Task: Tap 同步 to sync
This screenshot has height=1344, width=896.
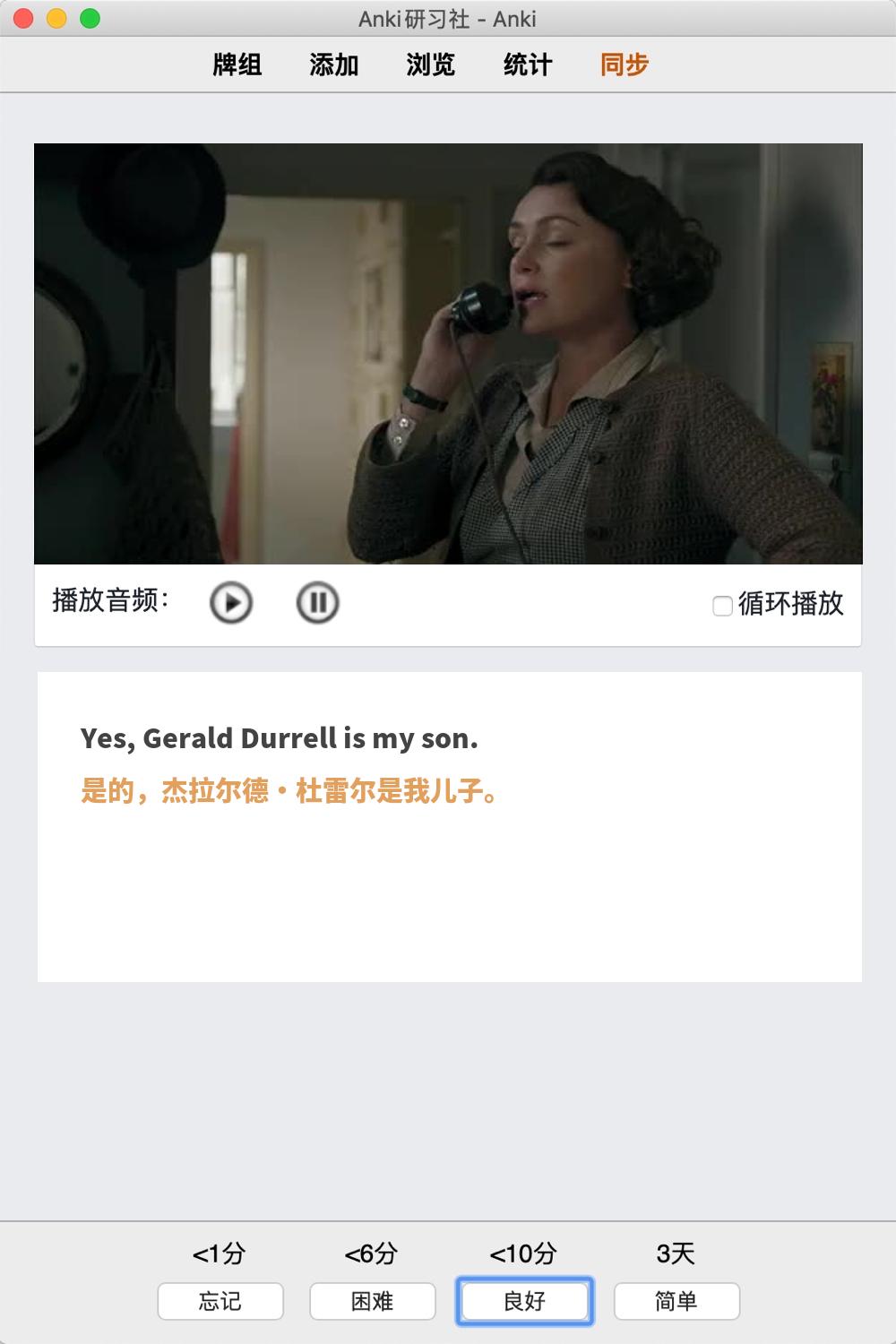Action: pyautogui.click(x=625, y=65)
